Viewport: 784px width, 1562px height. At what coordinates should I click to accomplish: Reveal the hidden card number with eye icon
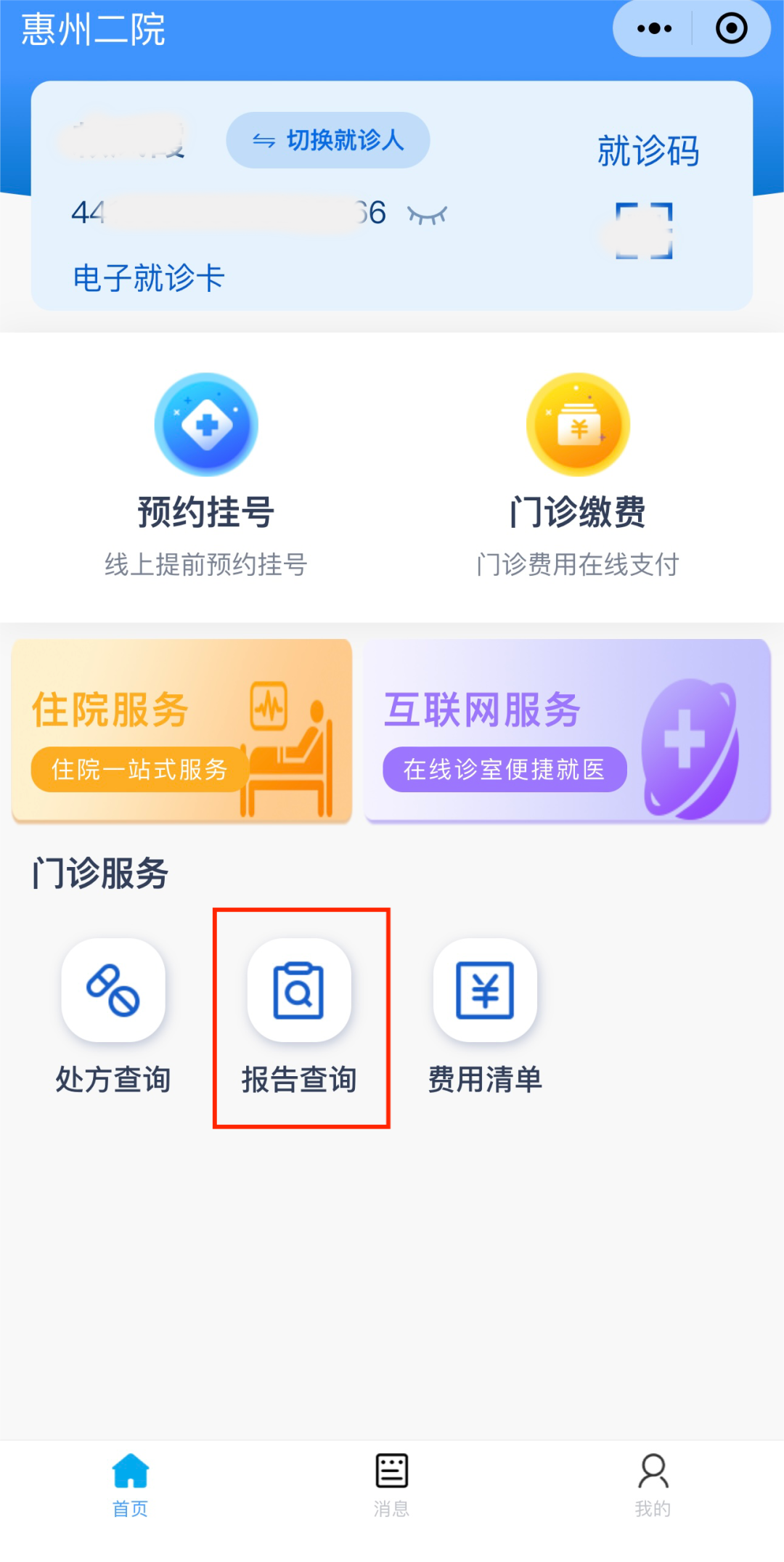point(427,215)
